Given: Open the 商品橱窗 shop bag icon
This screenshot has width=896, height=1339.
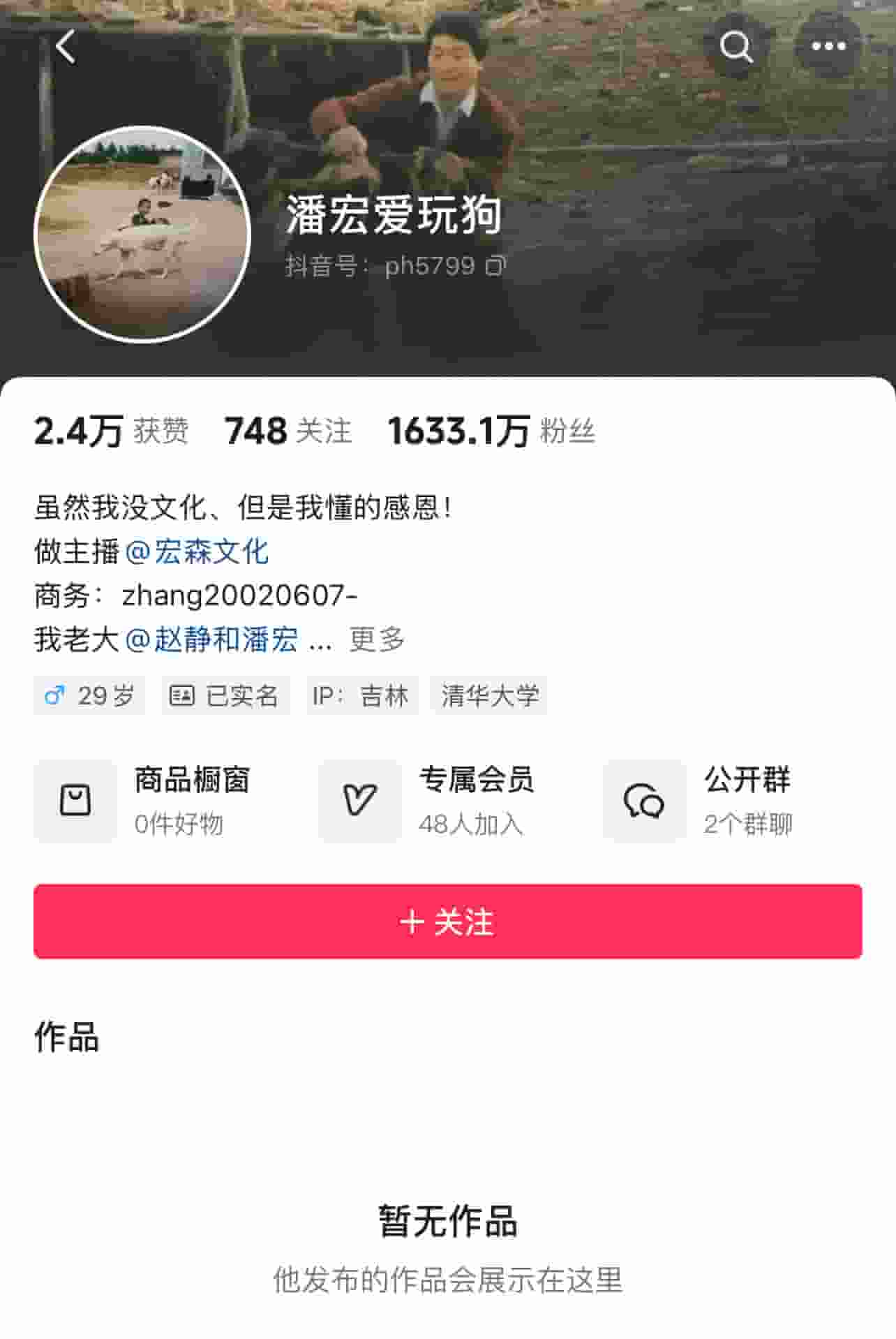Looking at the screenshot, I should click(x=75, y=801).
